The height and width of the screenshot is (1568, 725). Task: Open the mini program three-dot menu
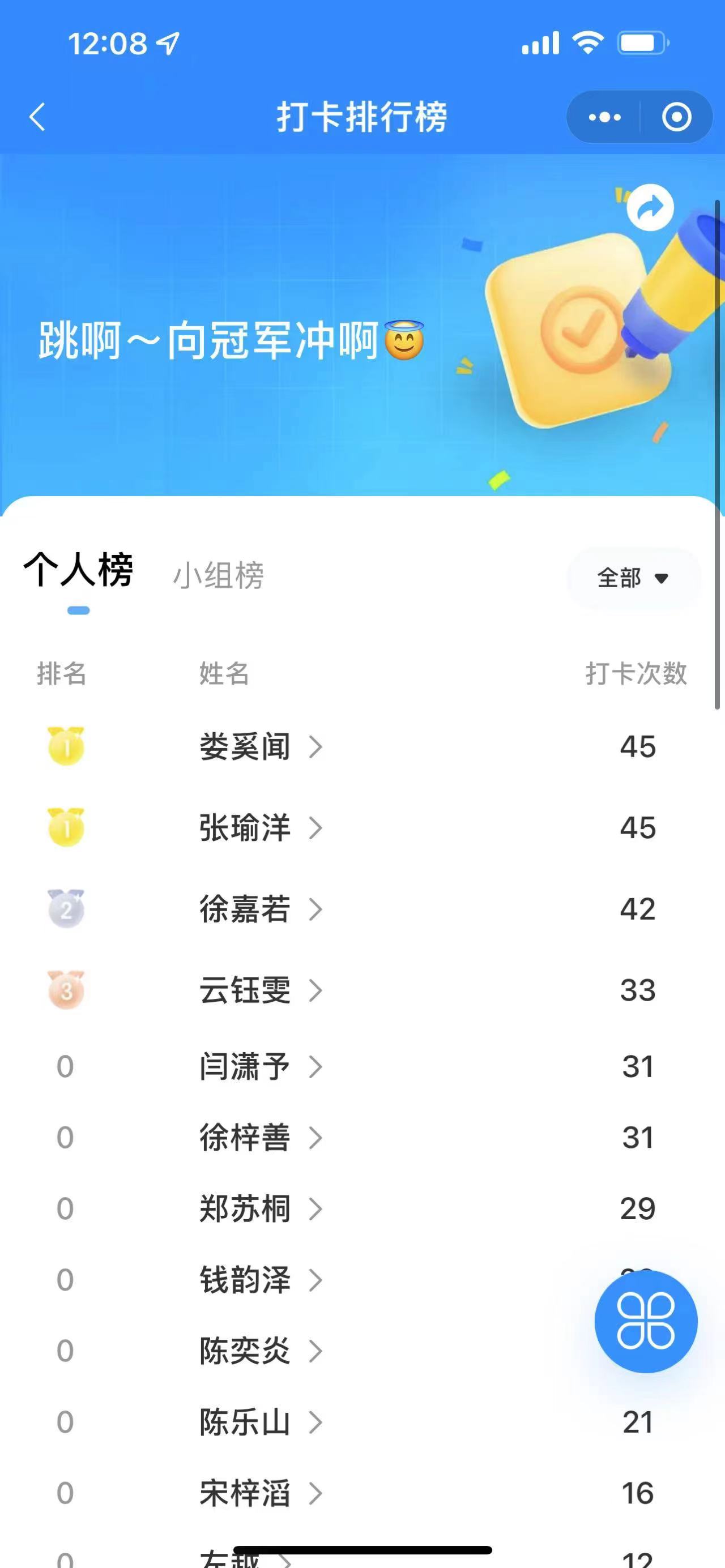pos(604,117)
